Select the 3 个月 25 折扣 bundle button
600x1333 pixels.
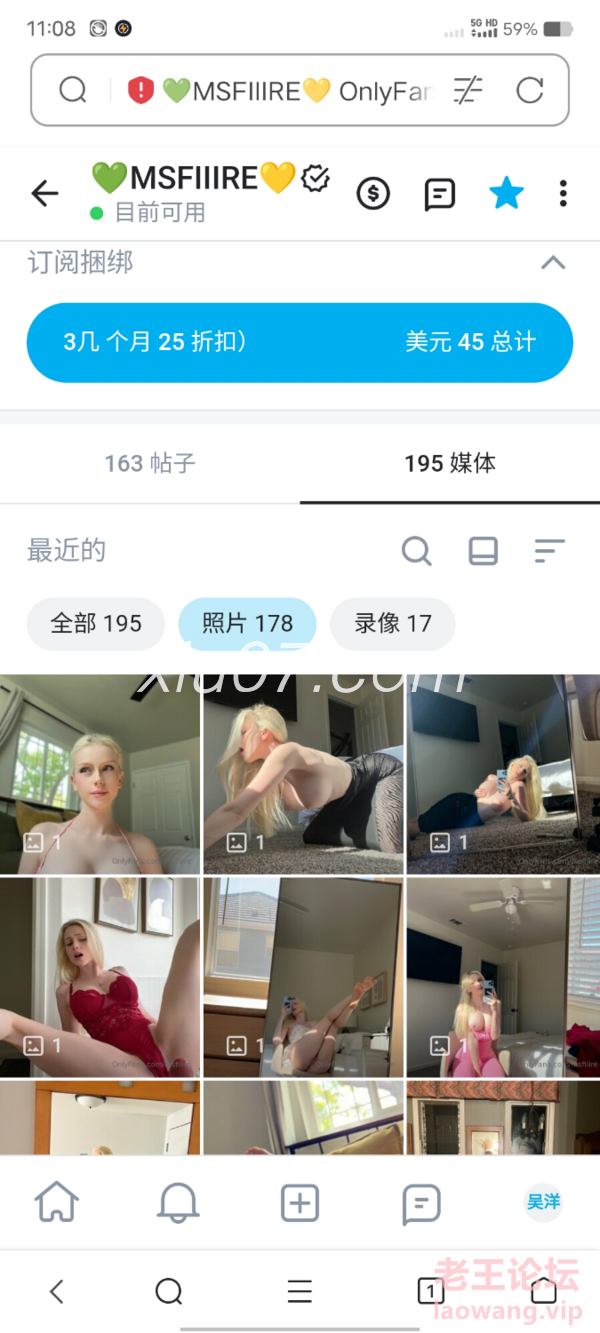click(x=299, y=342)
